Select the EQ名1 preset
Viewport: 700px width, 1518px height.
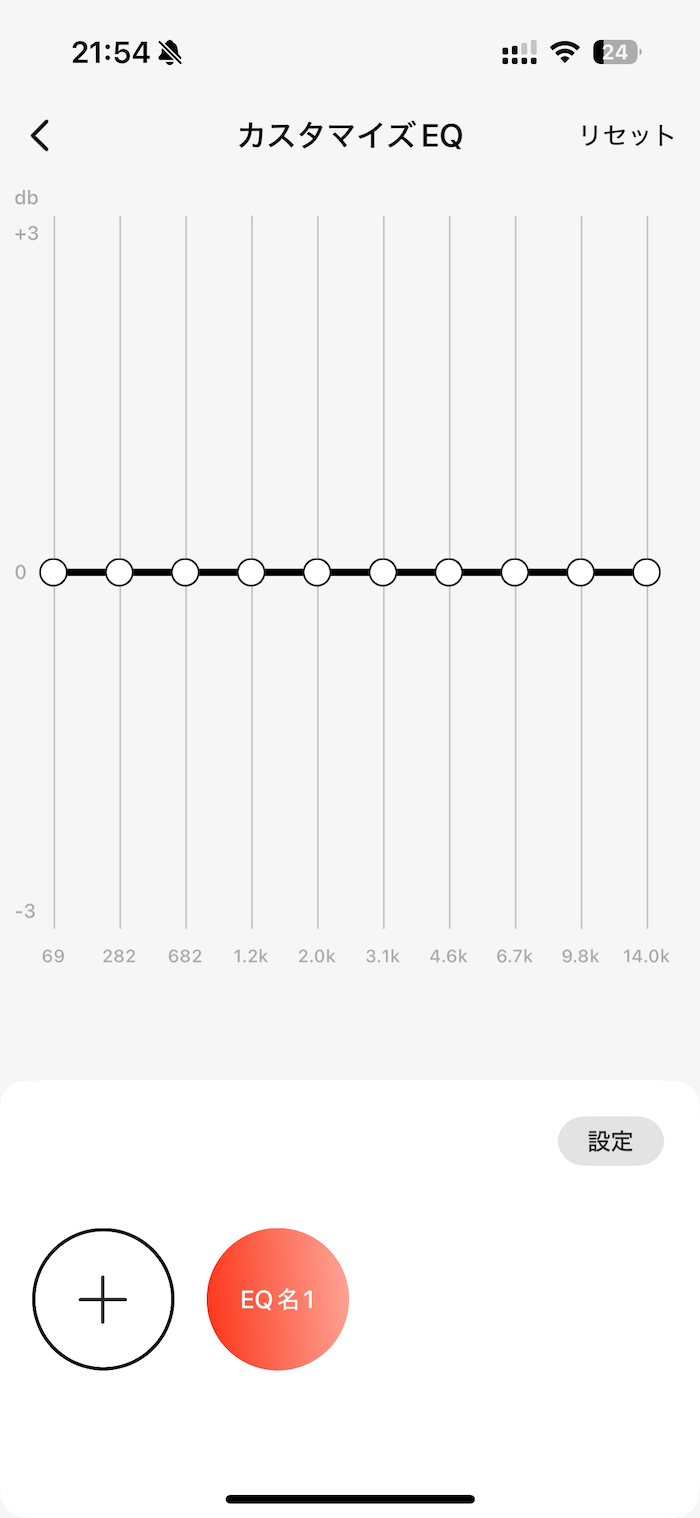278,1299
